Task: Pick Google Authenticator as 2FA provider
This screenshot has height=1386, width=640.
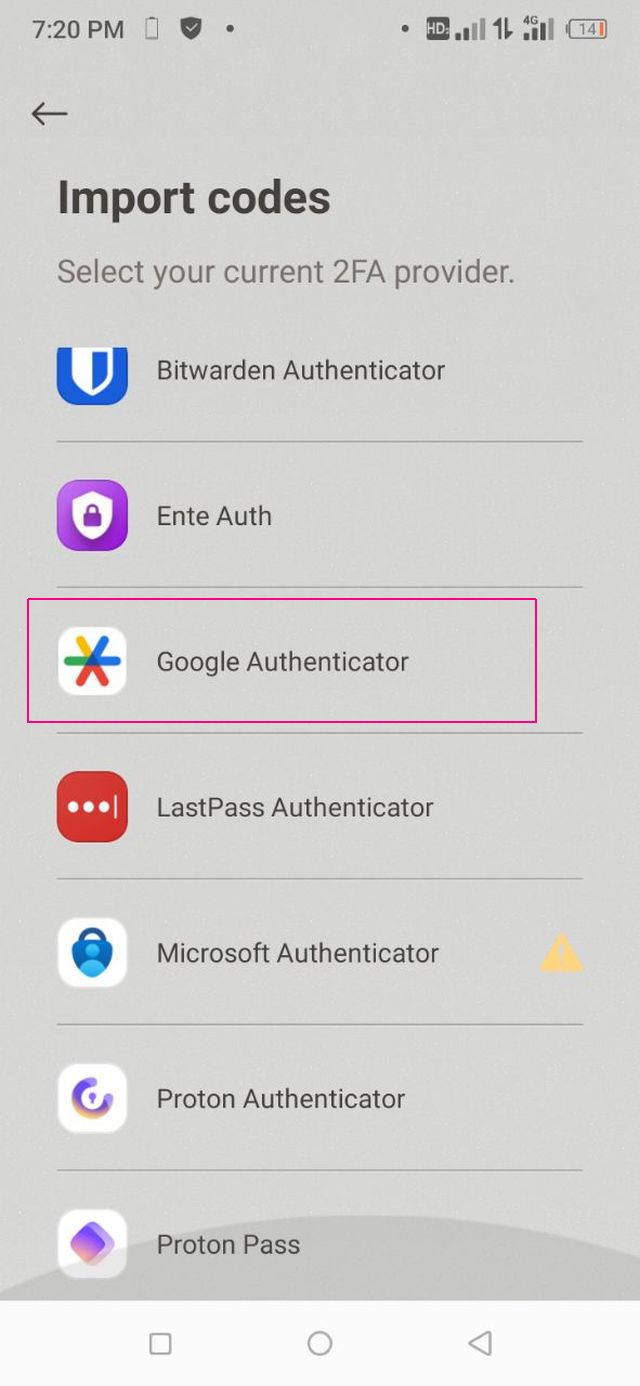Action: click(282, 661)
